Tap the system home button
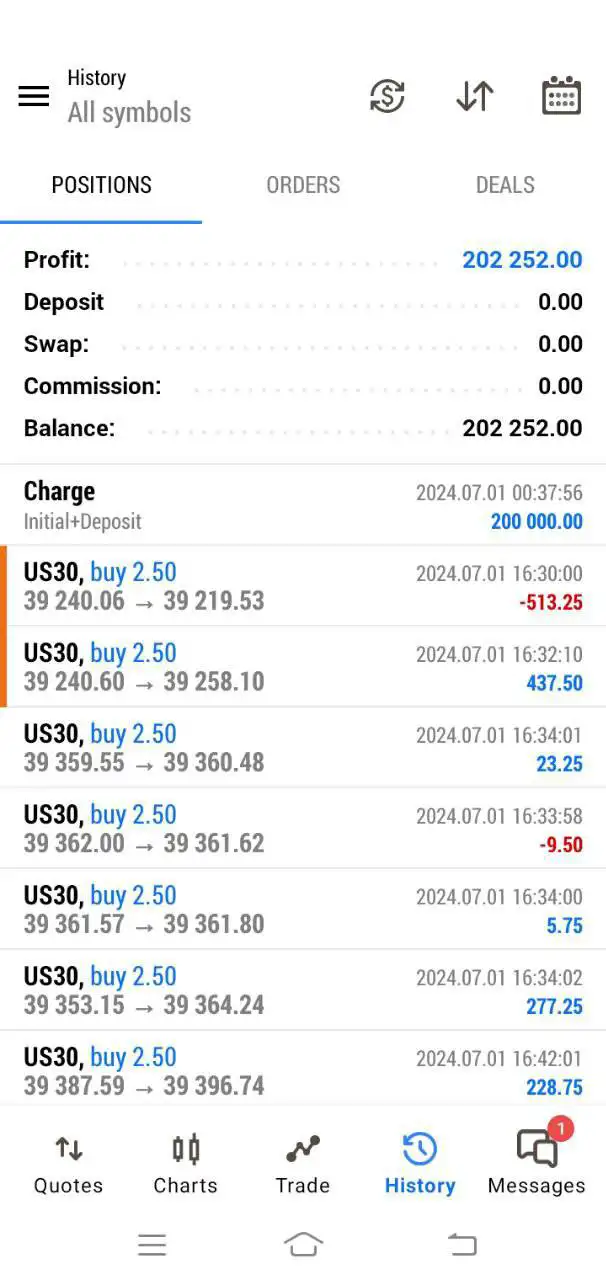The width and height of the screenshot is (606, 1280). coord(303,1244)
